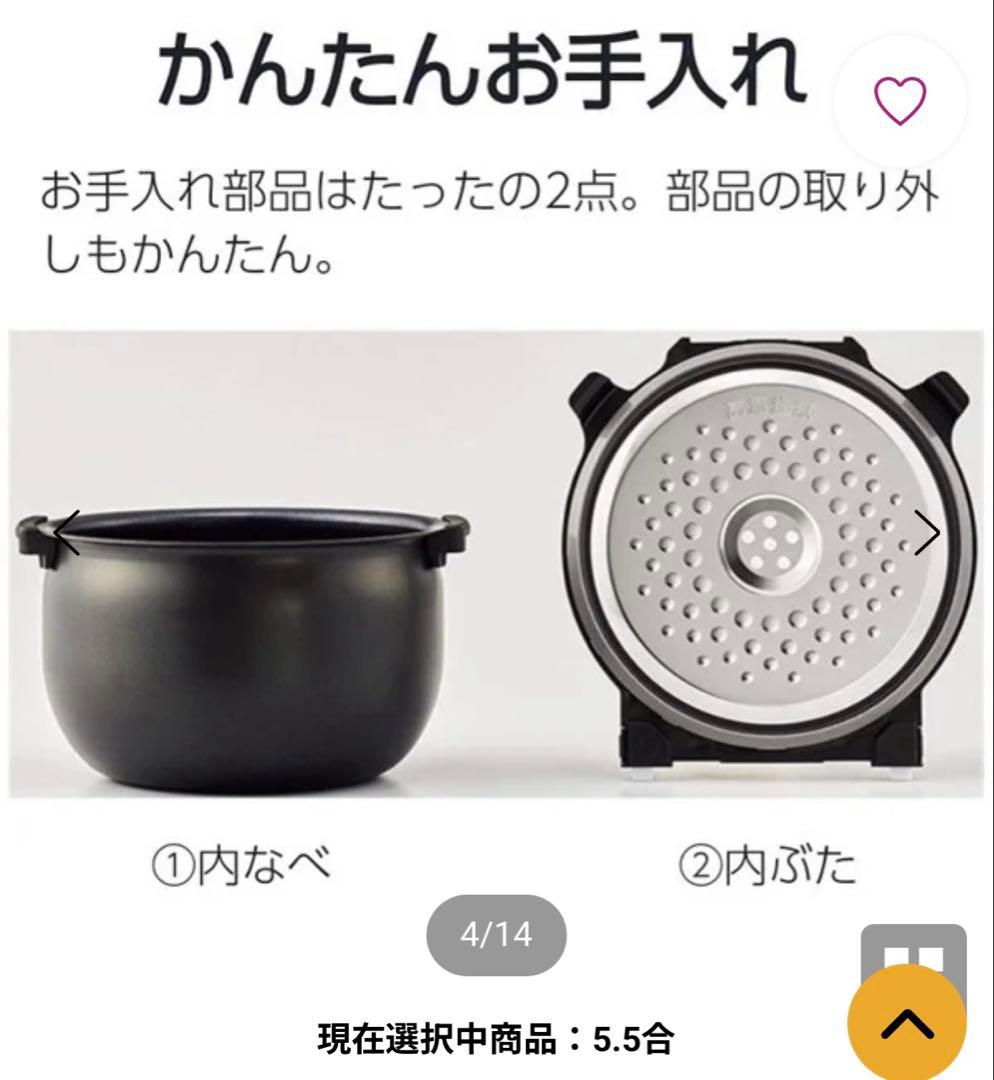Click the 4/14 image progress badge
994x1080 pixels.
coord(497,932)
